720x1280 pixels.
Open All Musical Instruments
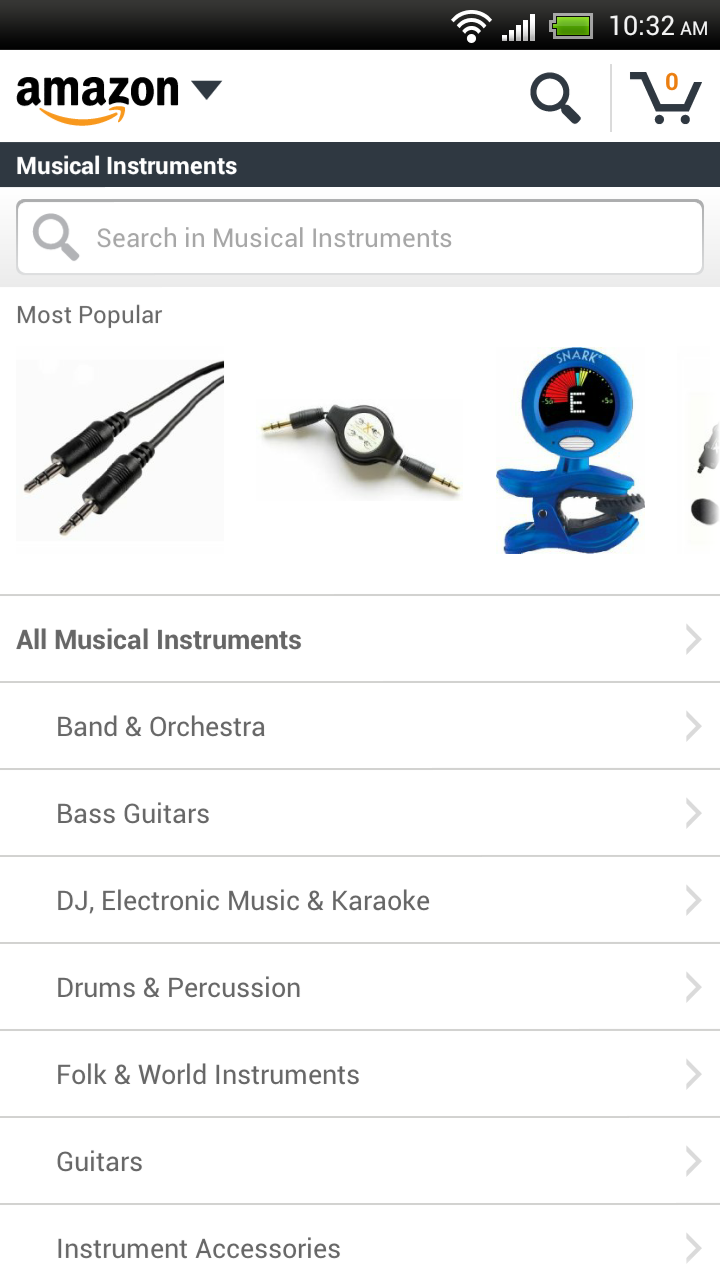(x=158, y=639)
